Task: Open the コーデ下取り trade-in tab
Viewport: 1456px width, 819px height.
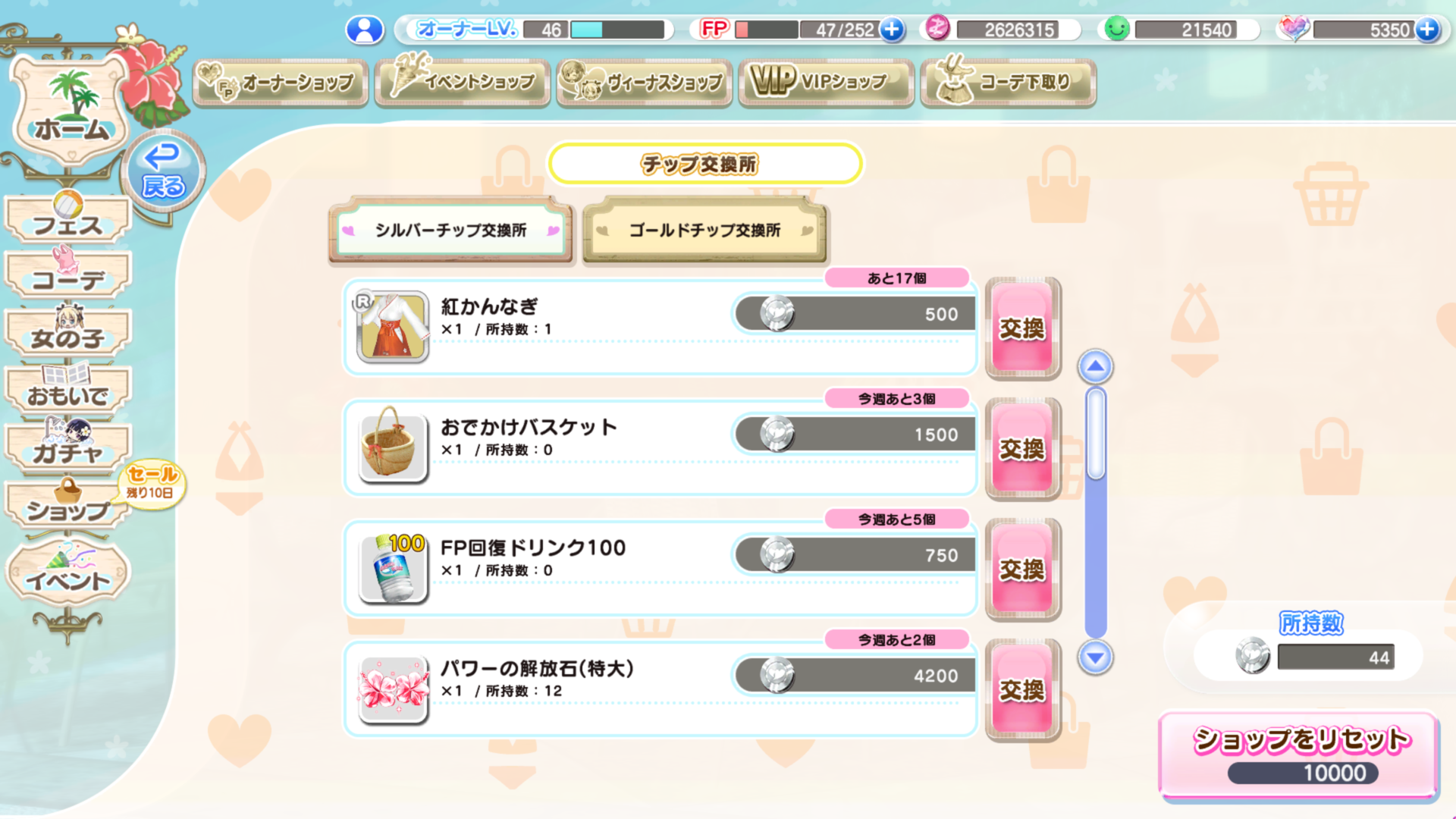Action: click(x=1009, y=82)
